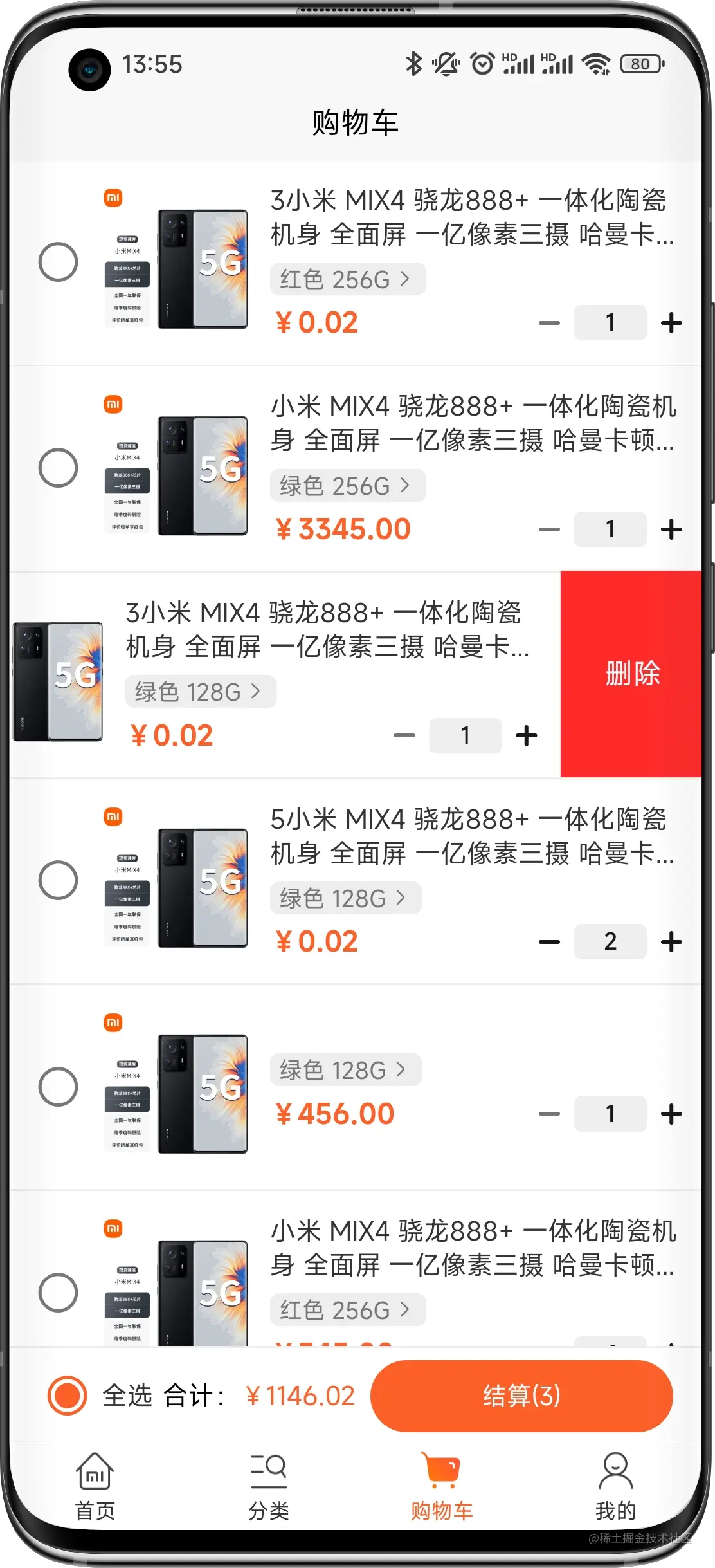
Task: Toggle the 全选 select-all checkbox
Action: pyautogui.click(x=67, y=1396)
